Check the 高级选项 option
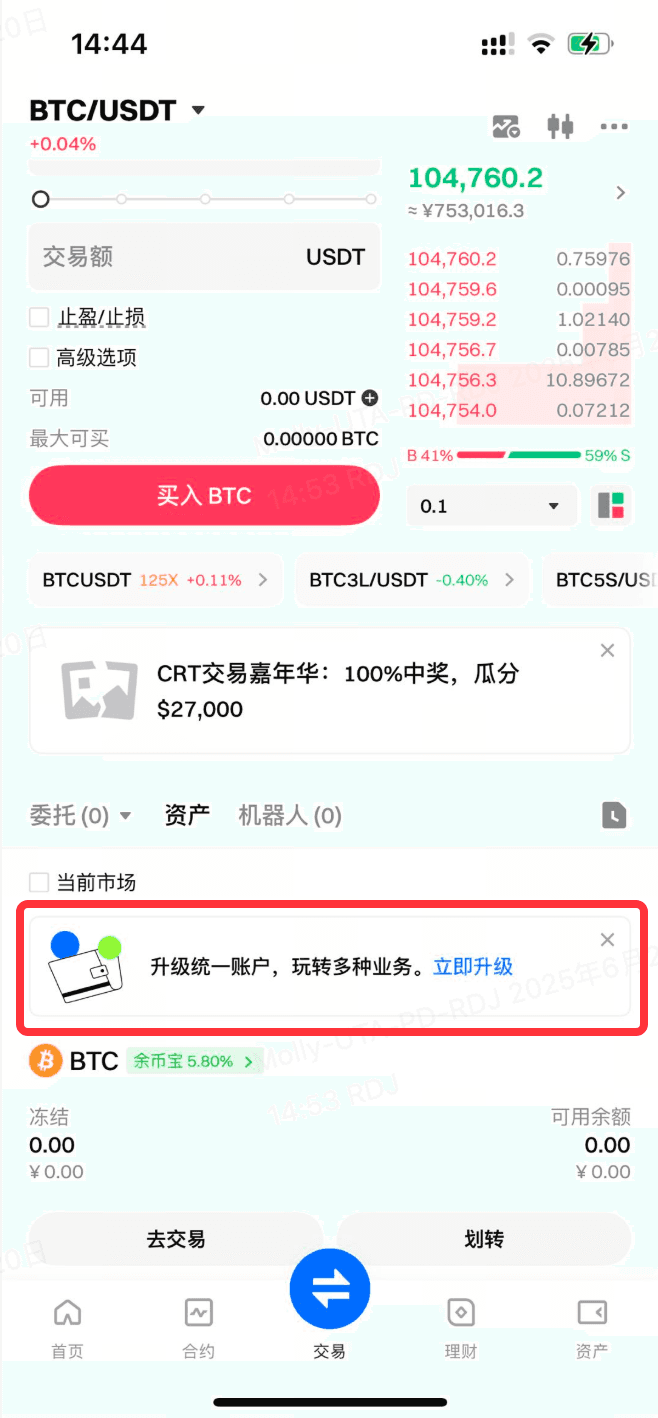The width and height of the screenshot is (658, 1418). 40,358
